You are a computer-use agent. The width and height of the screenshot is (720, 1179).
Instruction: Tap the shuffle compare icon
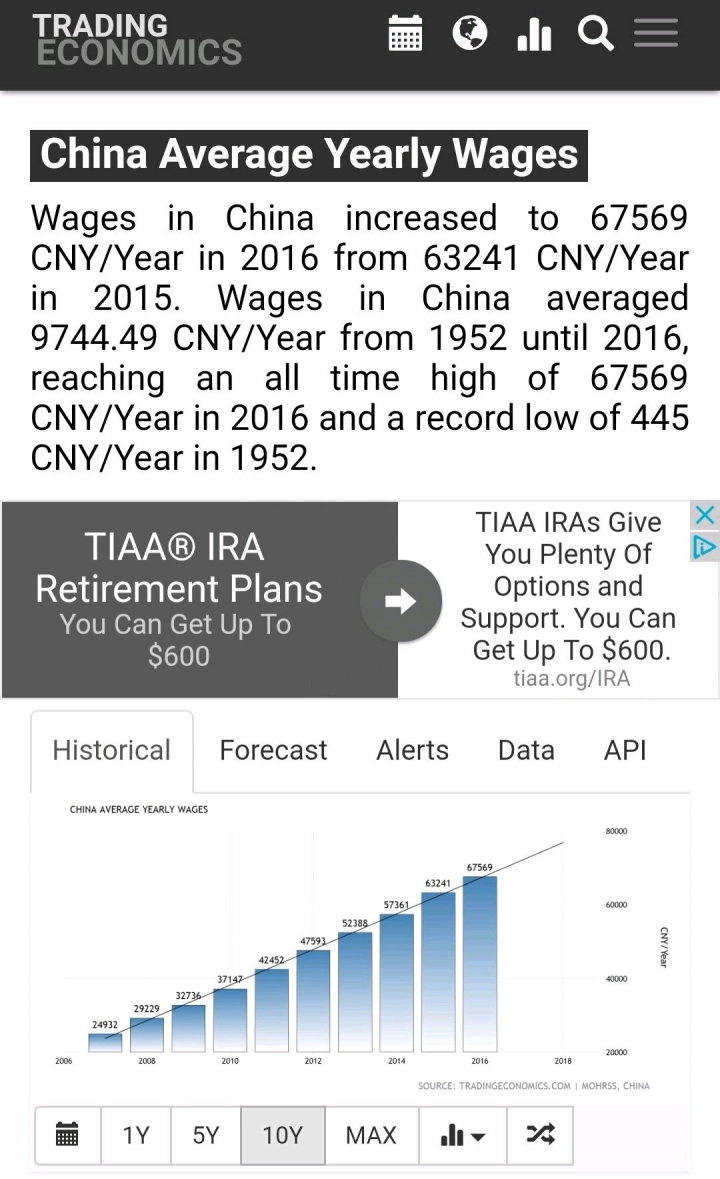pyautogui.click(x=540, y=1135)
